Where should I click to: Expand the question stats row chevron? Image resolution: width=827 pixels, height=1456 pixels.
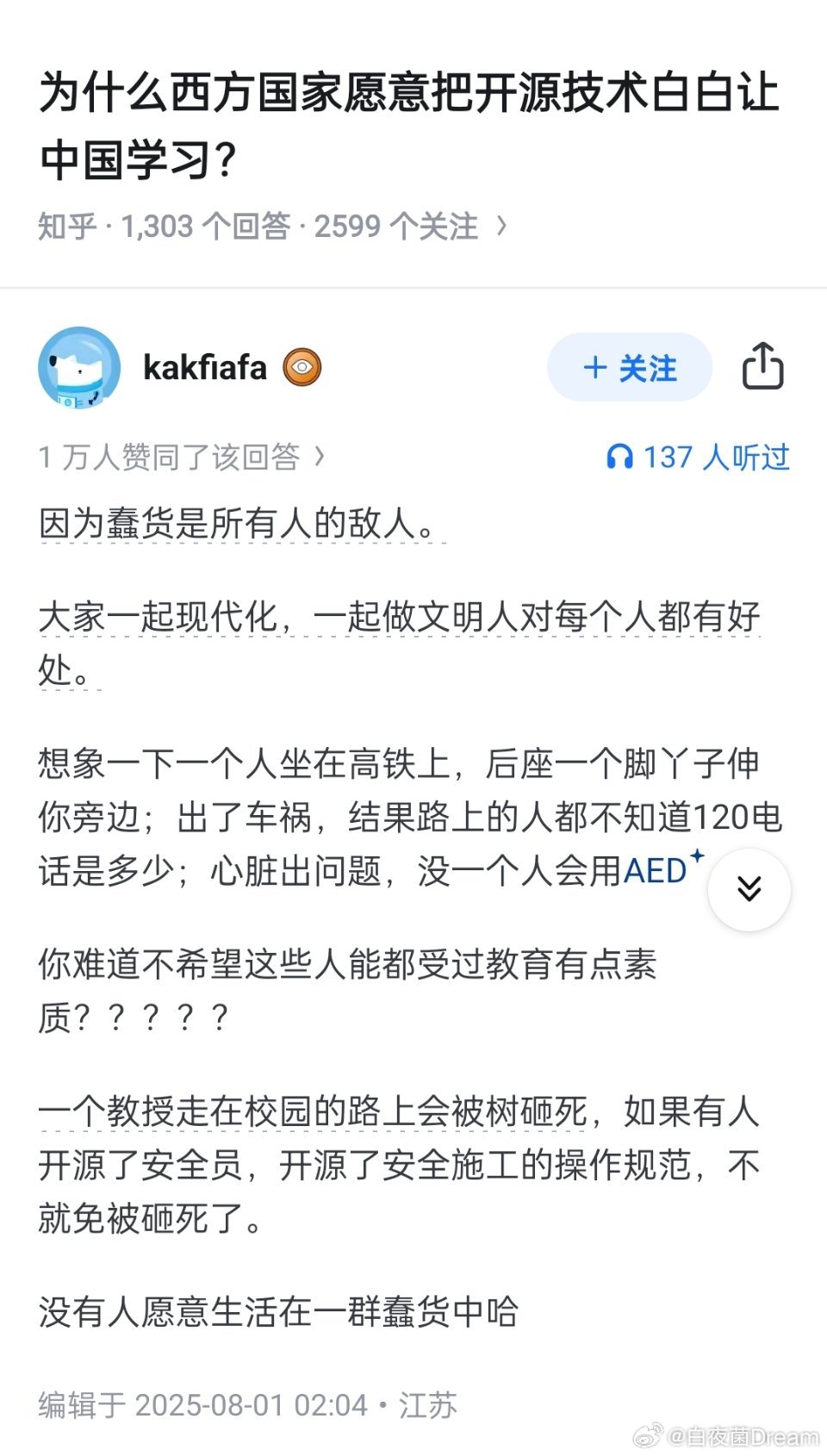[x=501, y=225]
